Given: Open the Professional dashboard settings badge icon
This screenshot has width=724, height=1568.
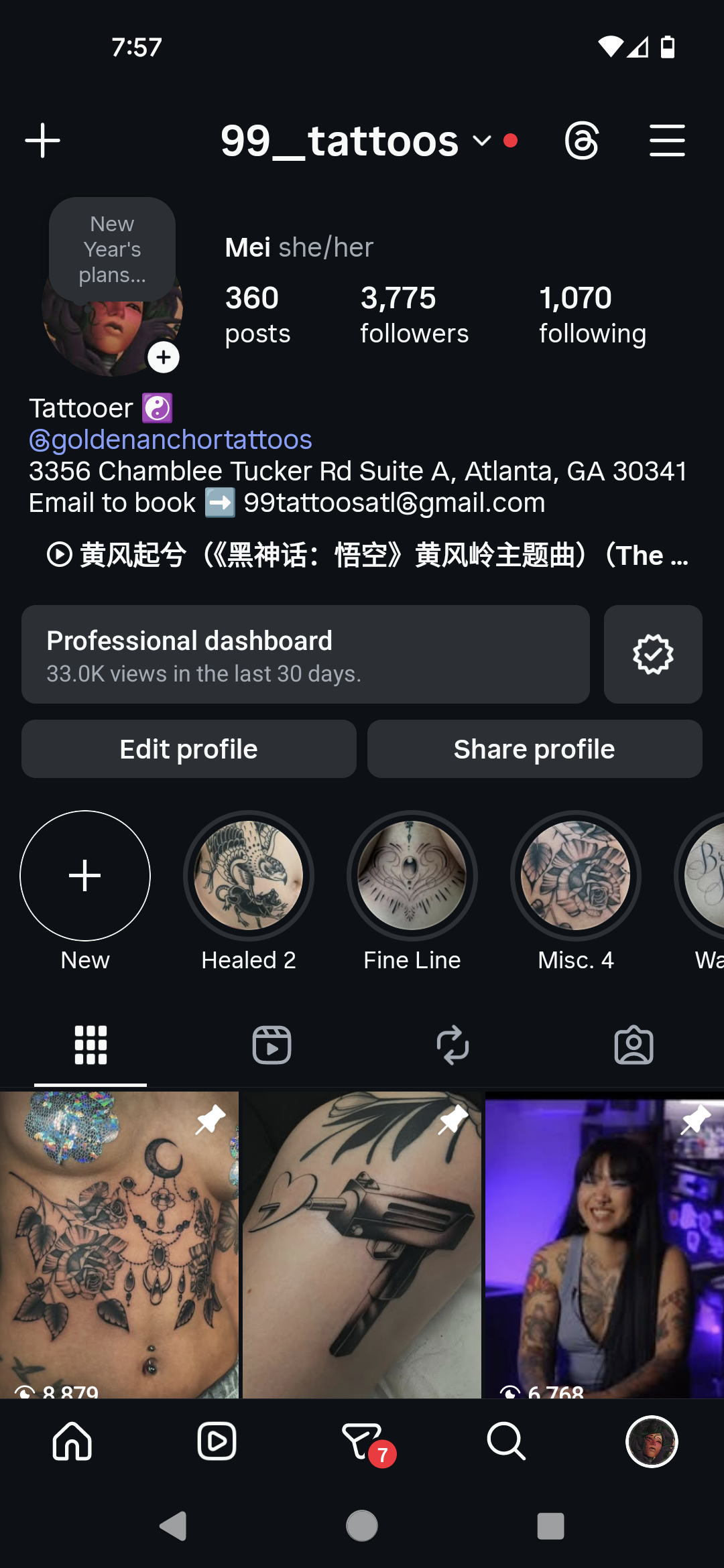Looking at the screenshot, I should click(x=652, y=655).
